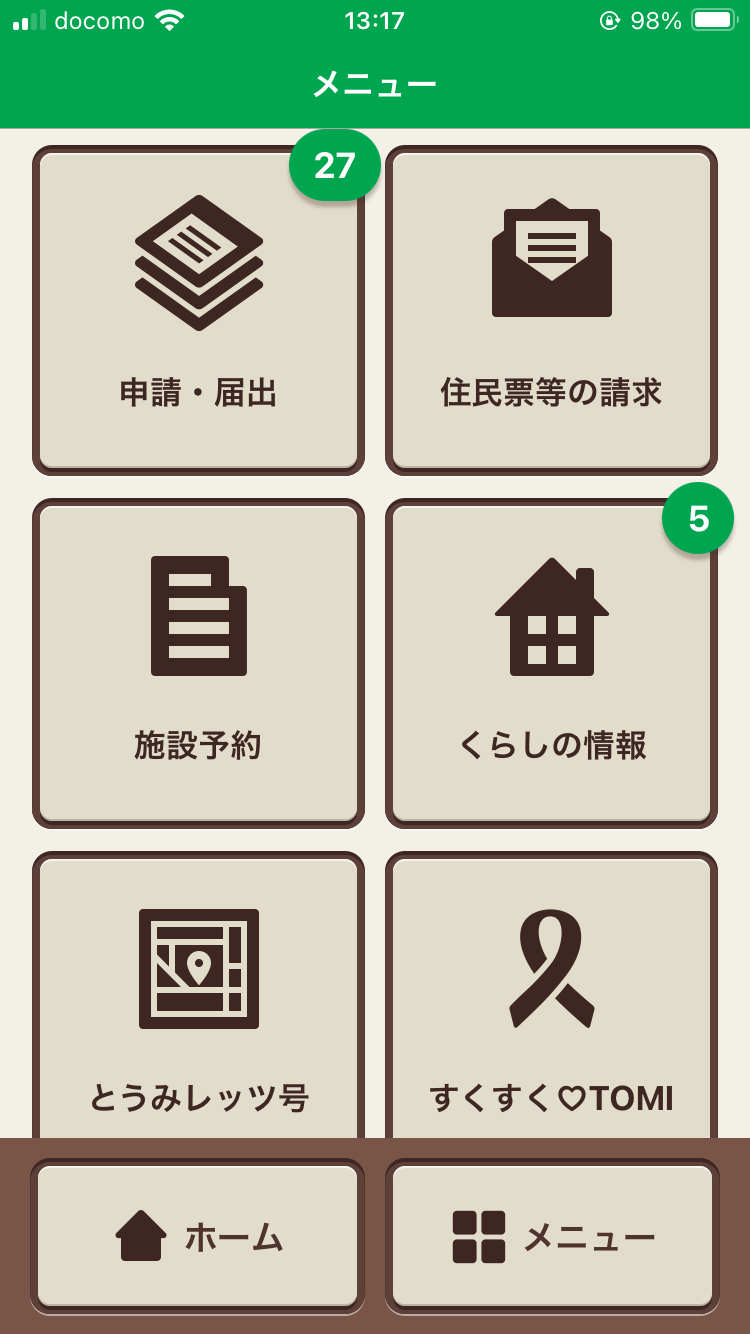
Task: Open the とうみレッツ号 map tile
Action: pyautogui.click(x=198, y=1000)
